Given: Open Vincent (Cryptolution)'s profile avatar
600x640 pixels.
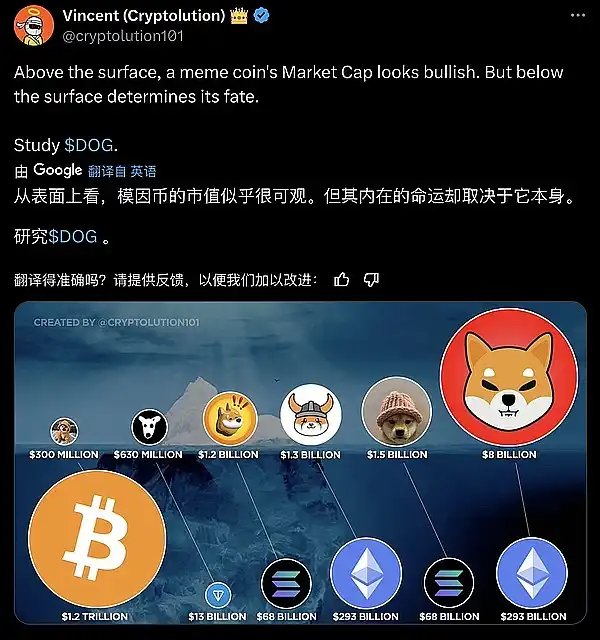Looking at the screenshot, I should pyautogui.click(x=33, y=25).
